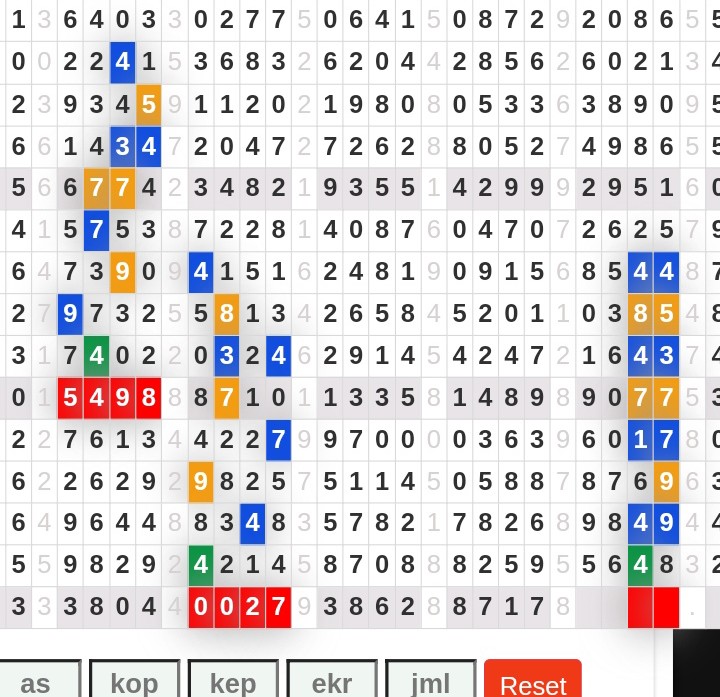Tap the 'ekr' button
Image resolution: width=720 pixels, height=697 pixels.
click(x=332, y=680)
